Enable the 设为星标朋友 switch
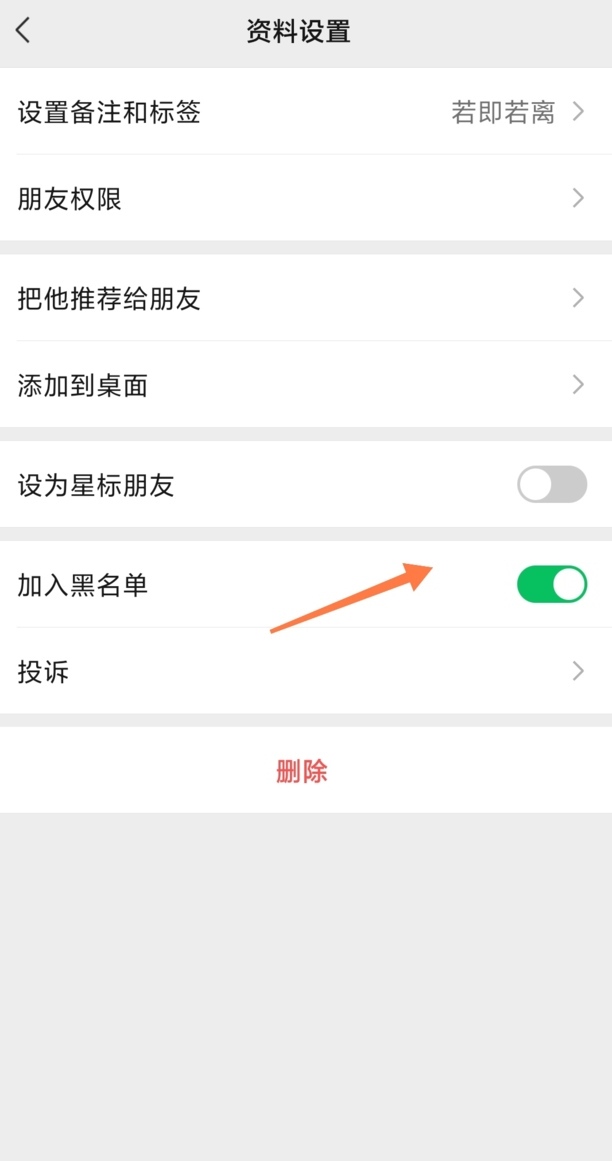Image resolution: width=612 pixels, height=1161 pixels. coord(551,485)
